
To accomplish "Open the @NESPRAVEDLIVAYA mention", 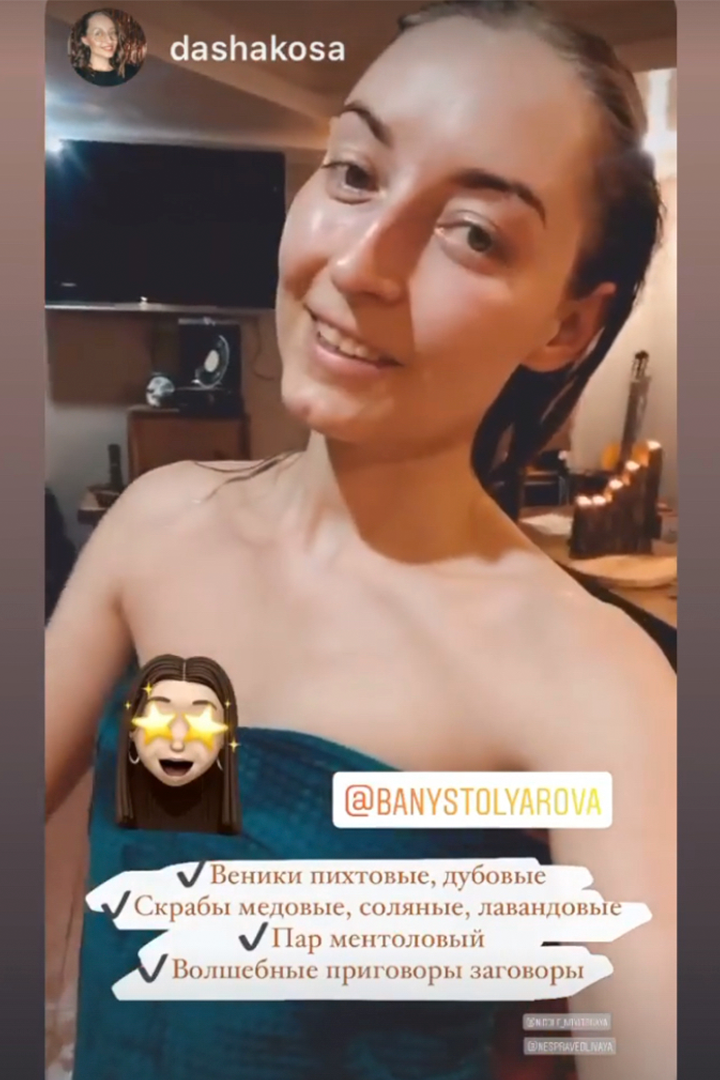I will tap(568, 1046).
